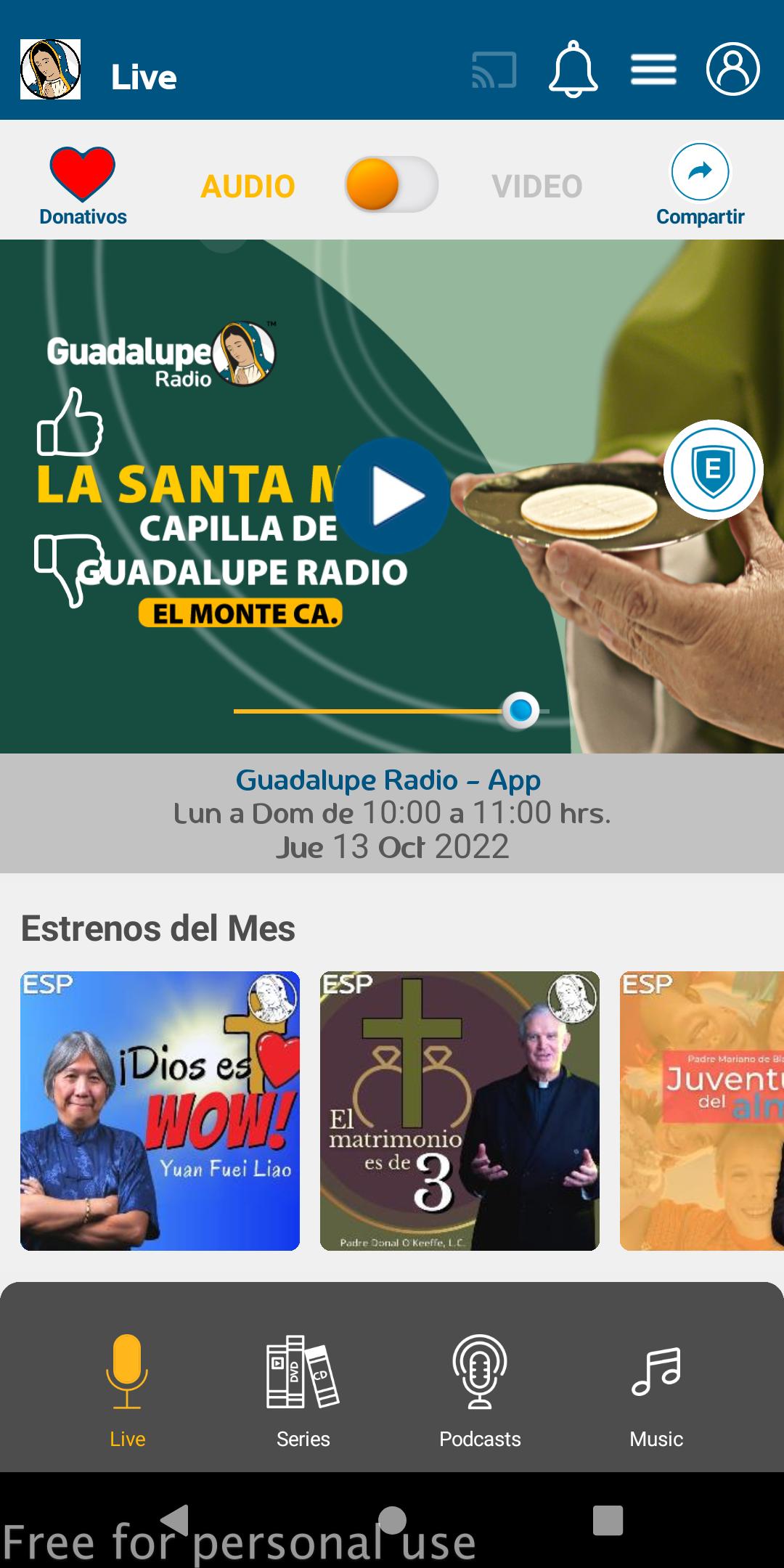Open the user profile icon

point(733,69)
